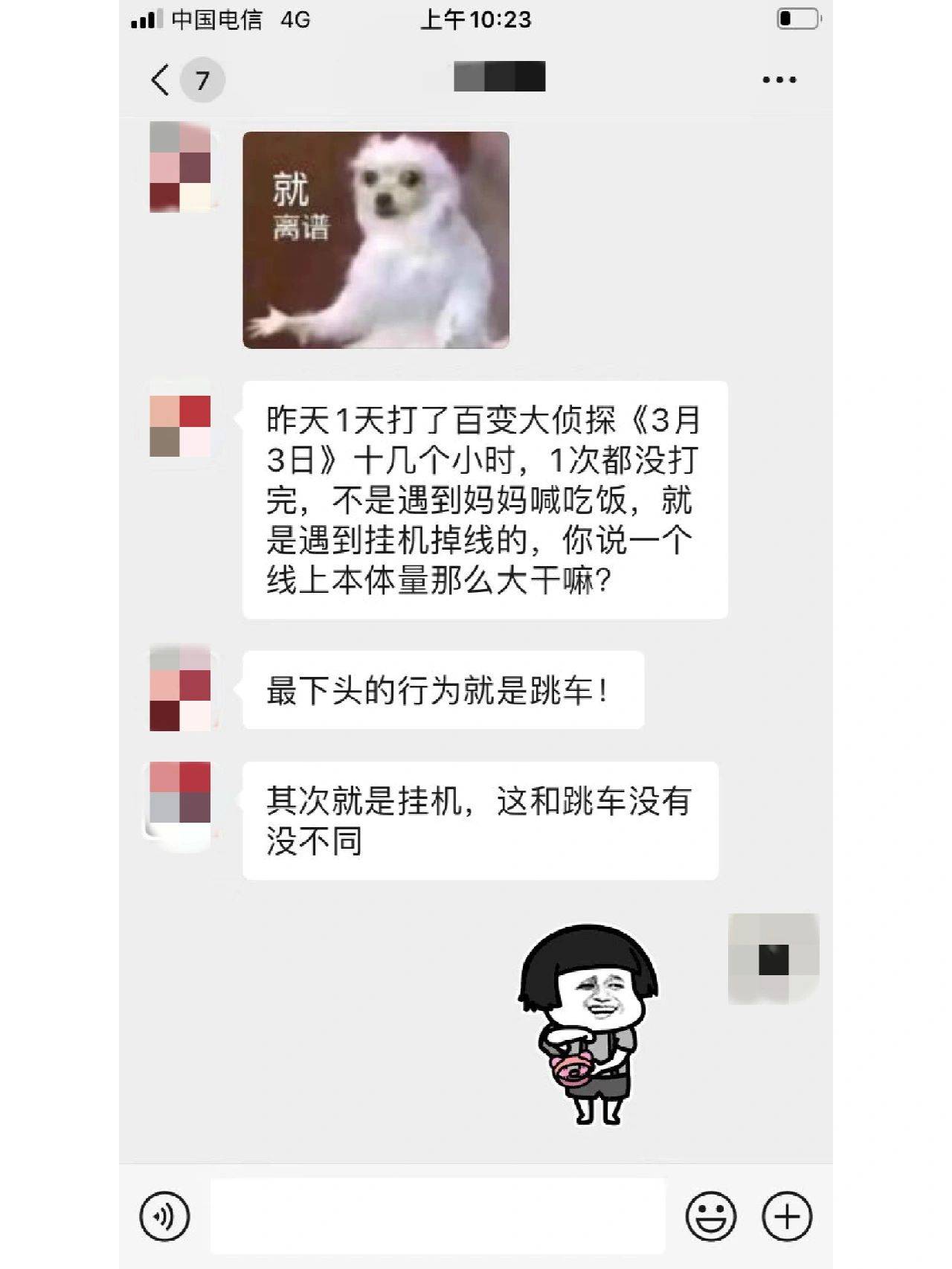View the 就离谱 dog sticker
Screen dimensions: 952x1269
(x=376, y=240)
